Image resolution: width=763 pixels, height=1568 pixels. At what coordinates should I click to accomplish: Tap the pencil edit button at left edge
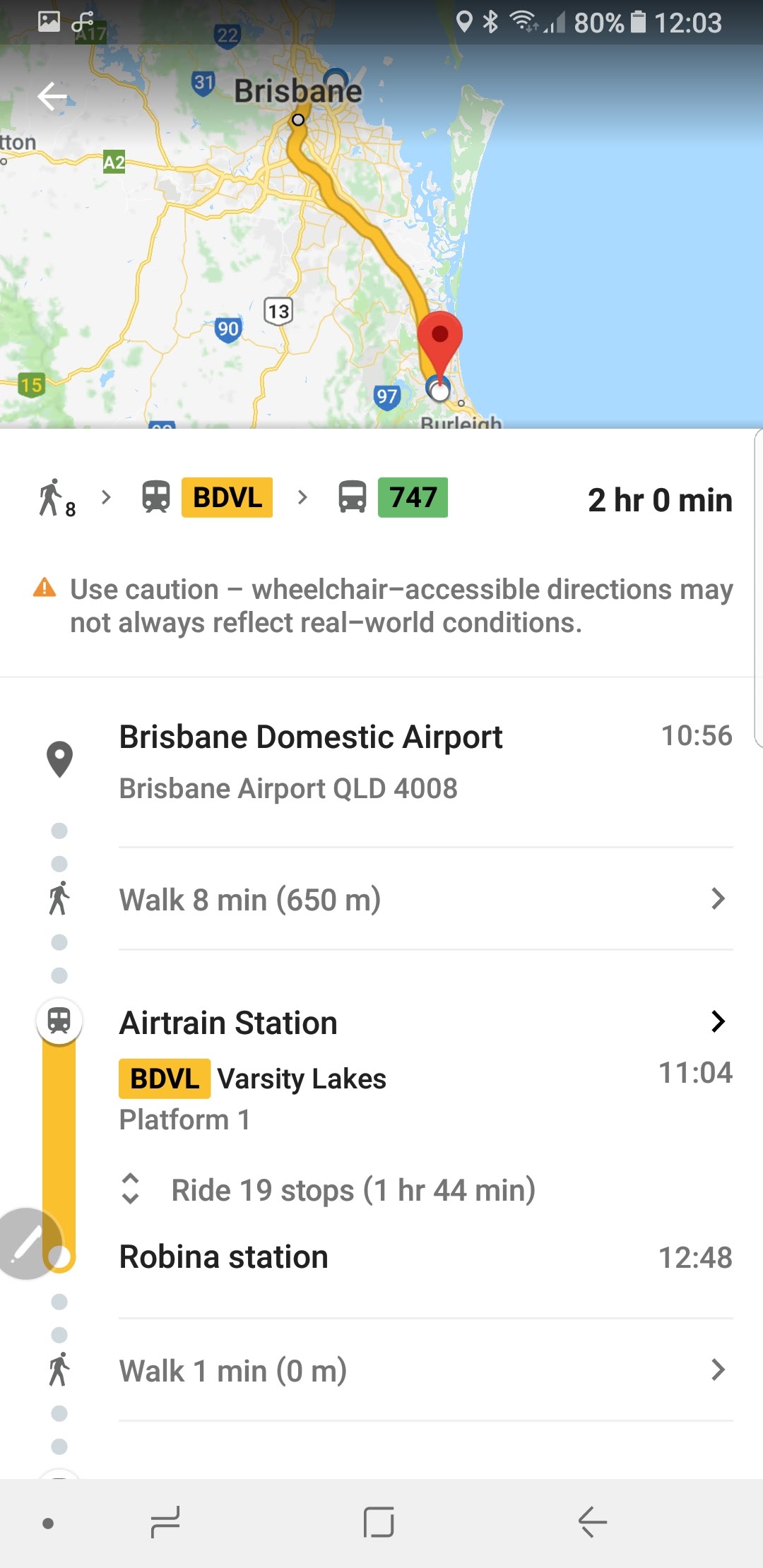pyautogui.click(x=27, y=1244)
